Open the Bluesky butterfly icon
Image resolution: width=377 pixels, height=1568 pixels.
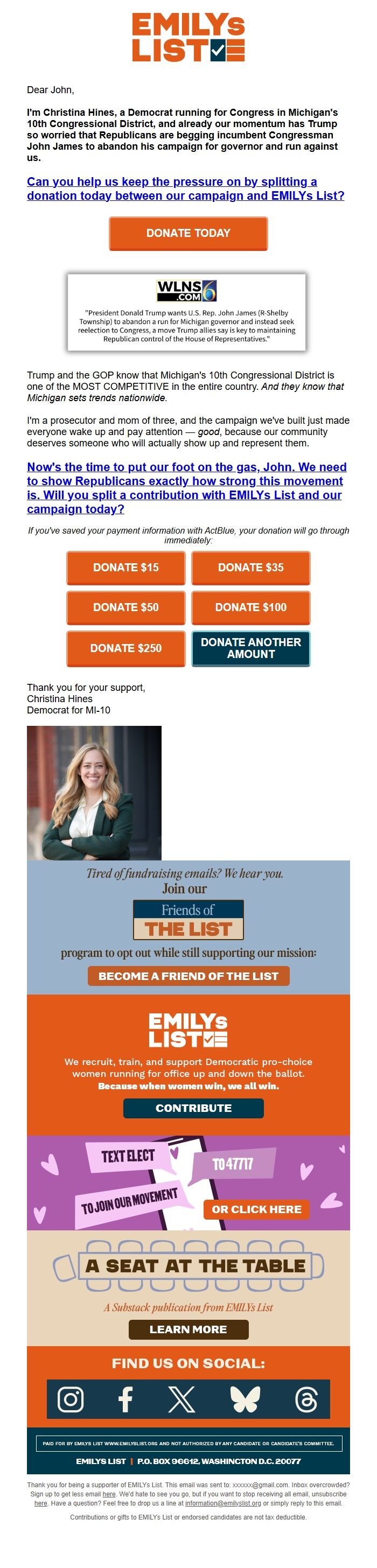coord(245,1399)
